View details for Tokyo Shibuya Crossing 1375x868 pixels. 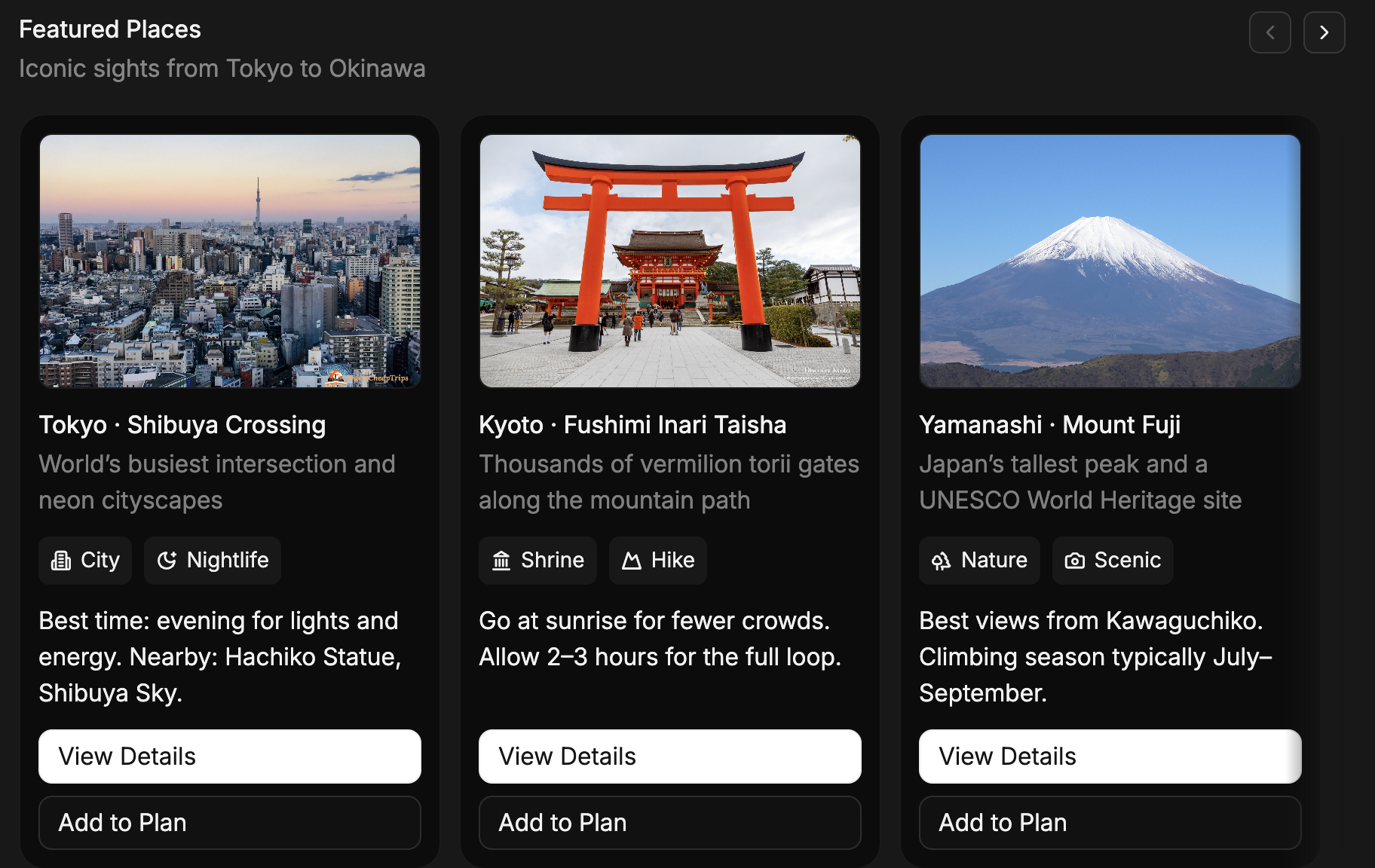229,756
